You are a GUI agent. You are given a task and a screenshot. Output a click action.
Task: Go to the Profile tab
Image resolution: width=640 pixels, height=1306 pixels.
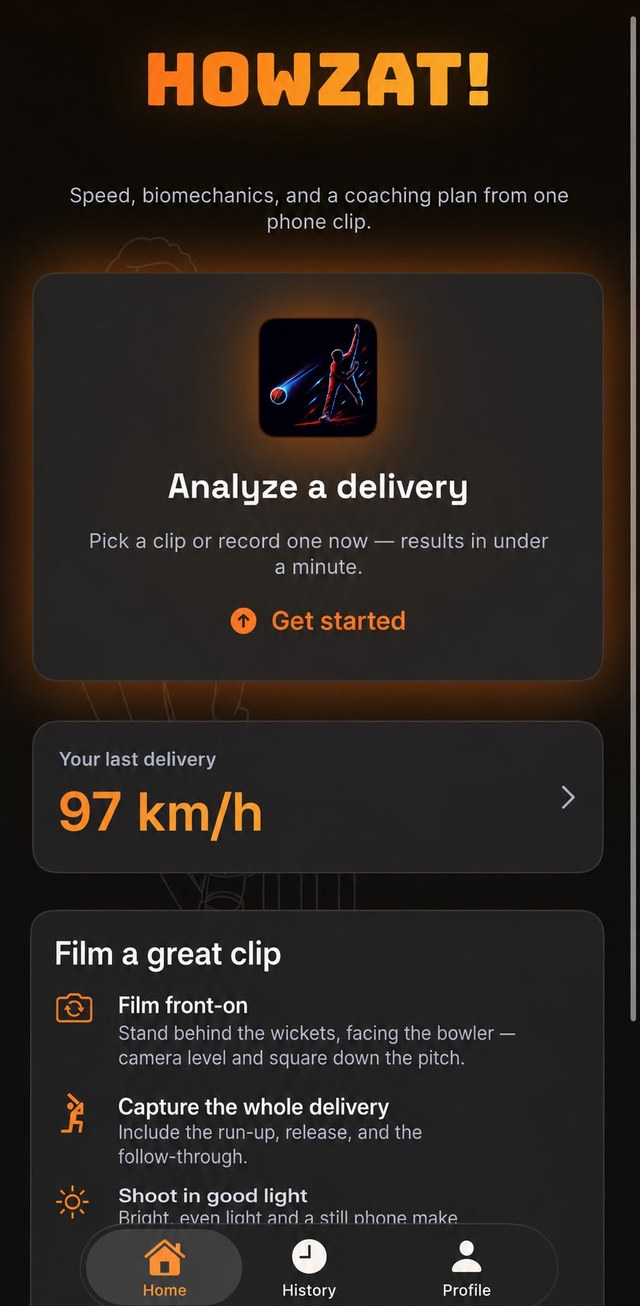pyautogui.click(x=466, y=1267)
